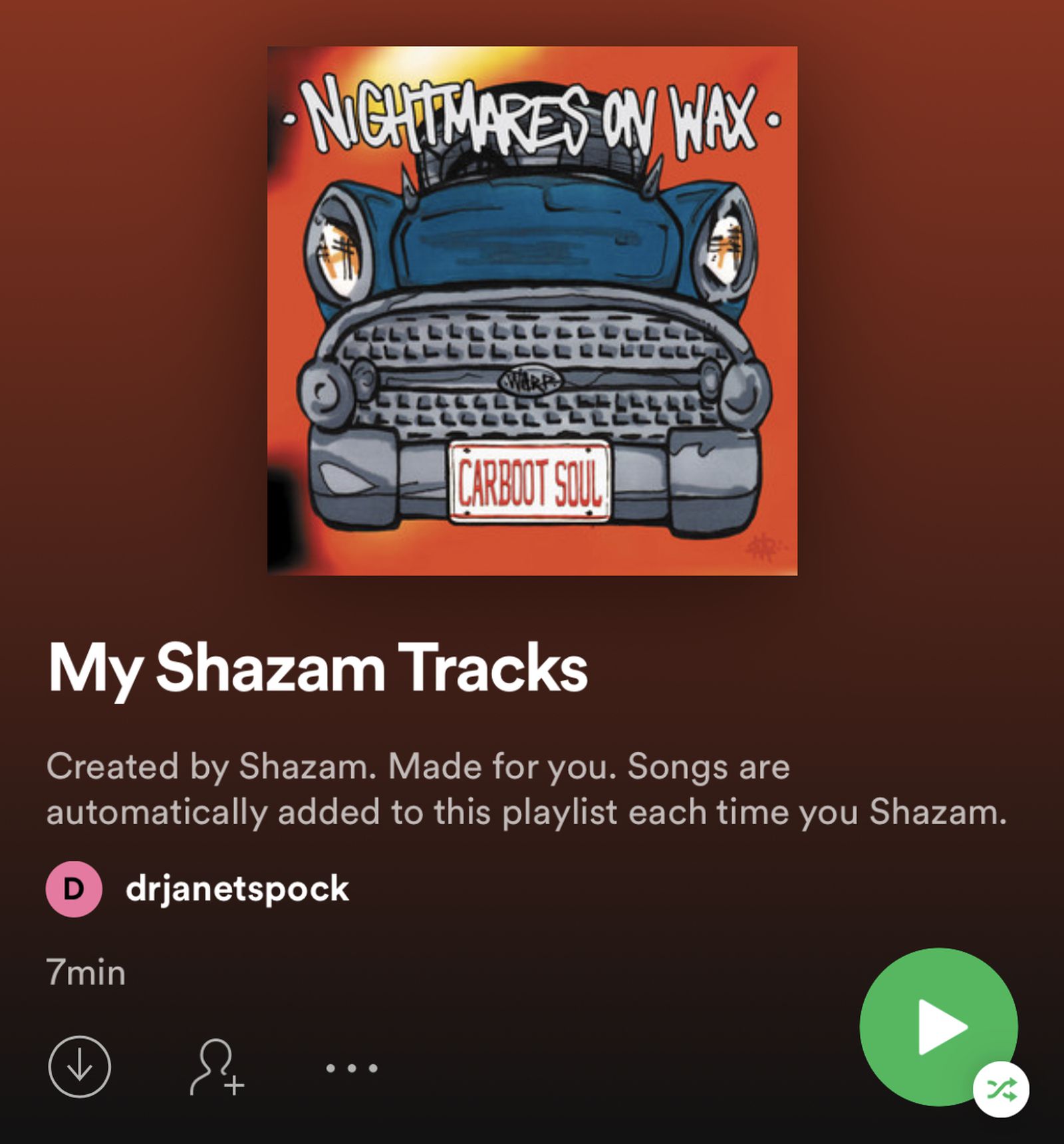
Task: Start shuffle play with the green button
Action: pos(938,1027)
